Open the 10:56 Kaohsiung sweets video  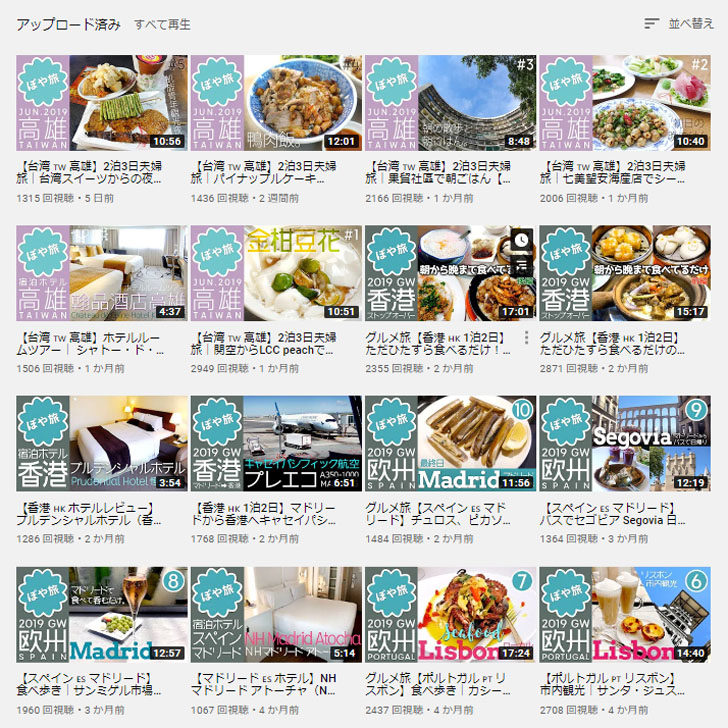point(101,103)
